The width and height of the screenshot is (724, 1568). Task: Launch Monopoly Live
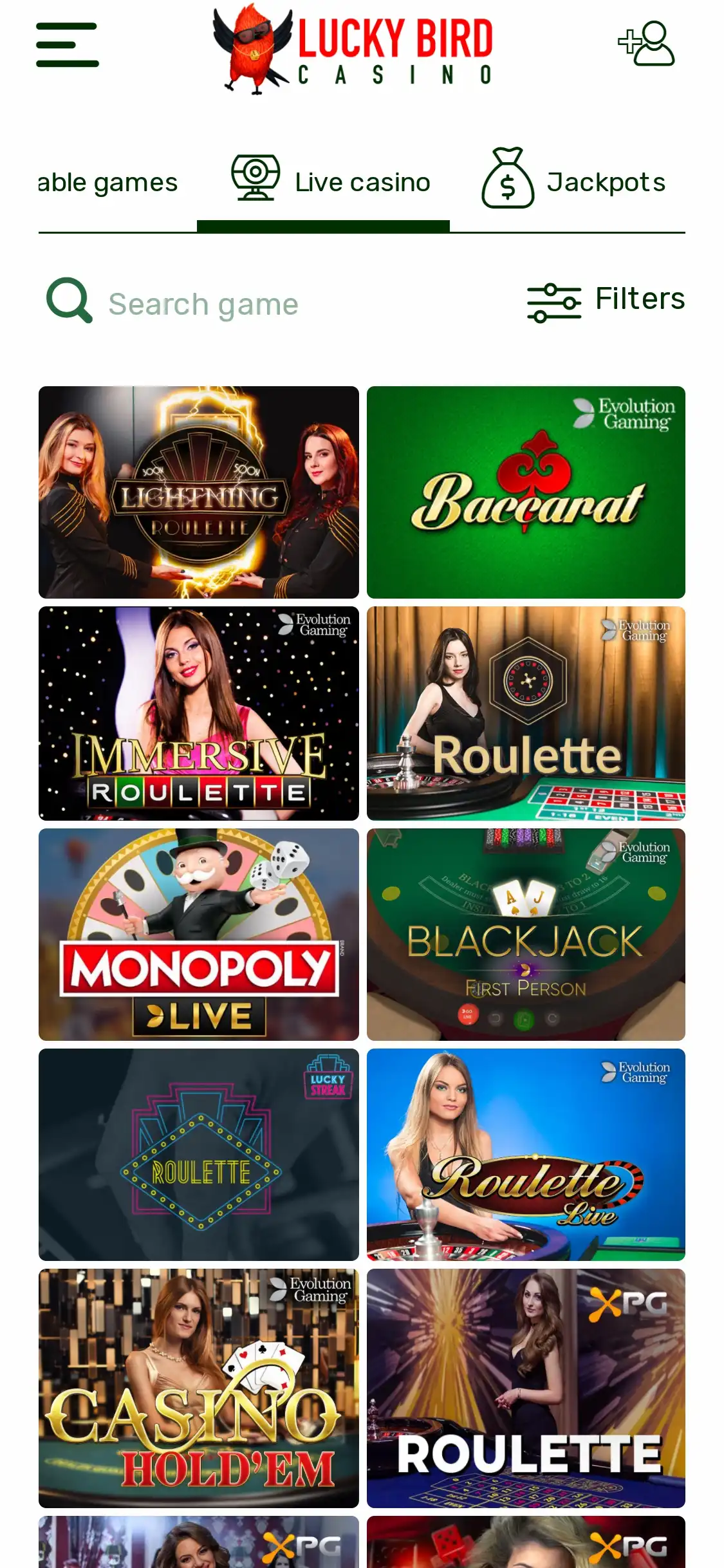coord(199,935)
